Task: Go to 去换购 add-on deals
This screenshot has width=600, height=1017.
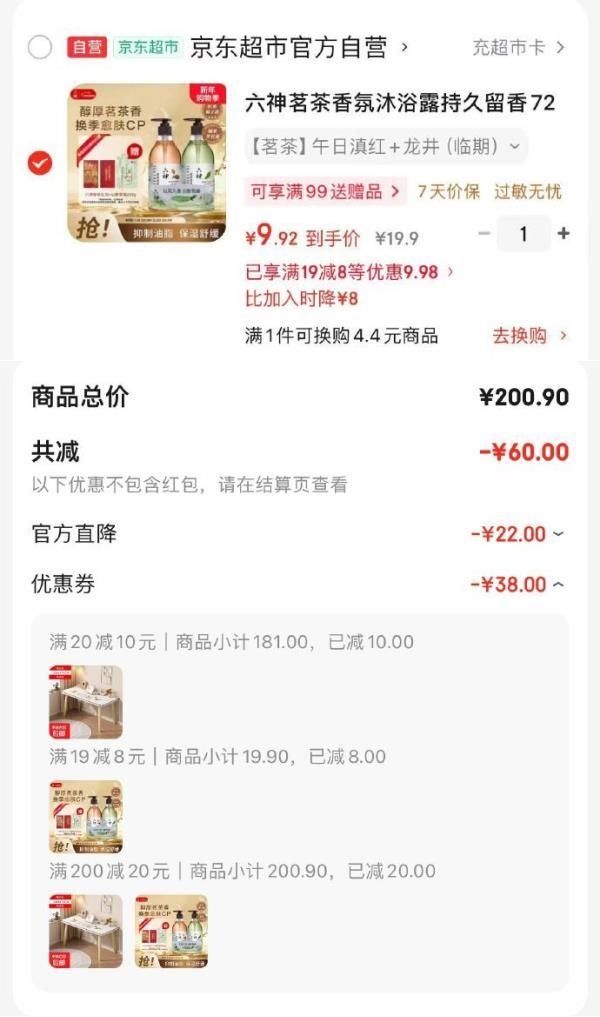Action: pos(529,335)
